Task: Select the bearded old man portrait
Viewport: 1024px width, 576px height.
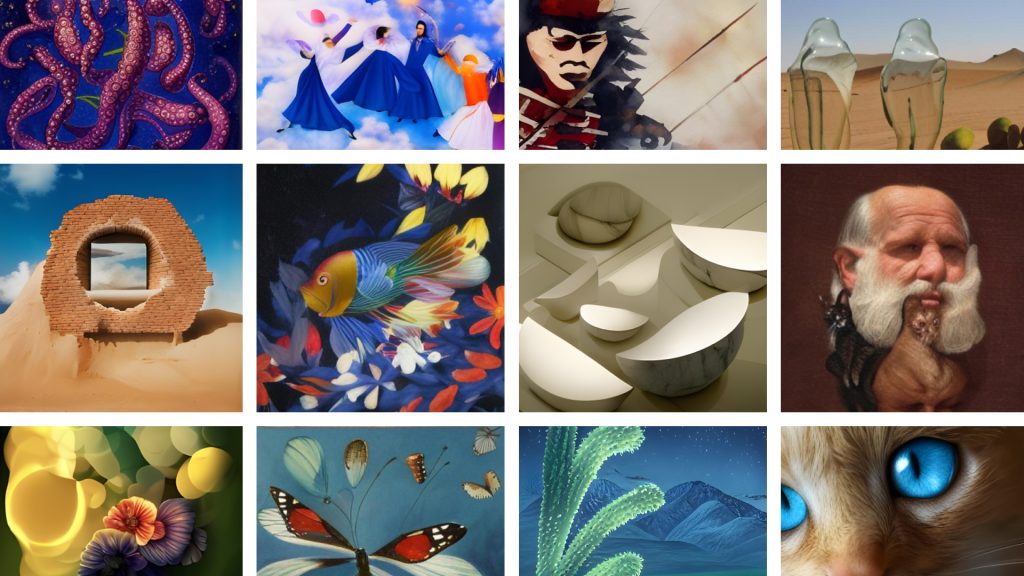Action: [x=902, y=288]
